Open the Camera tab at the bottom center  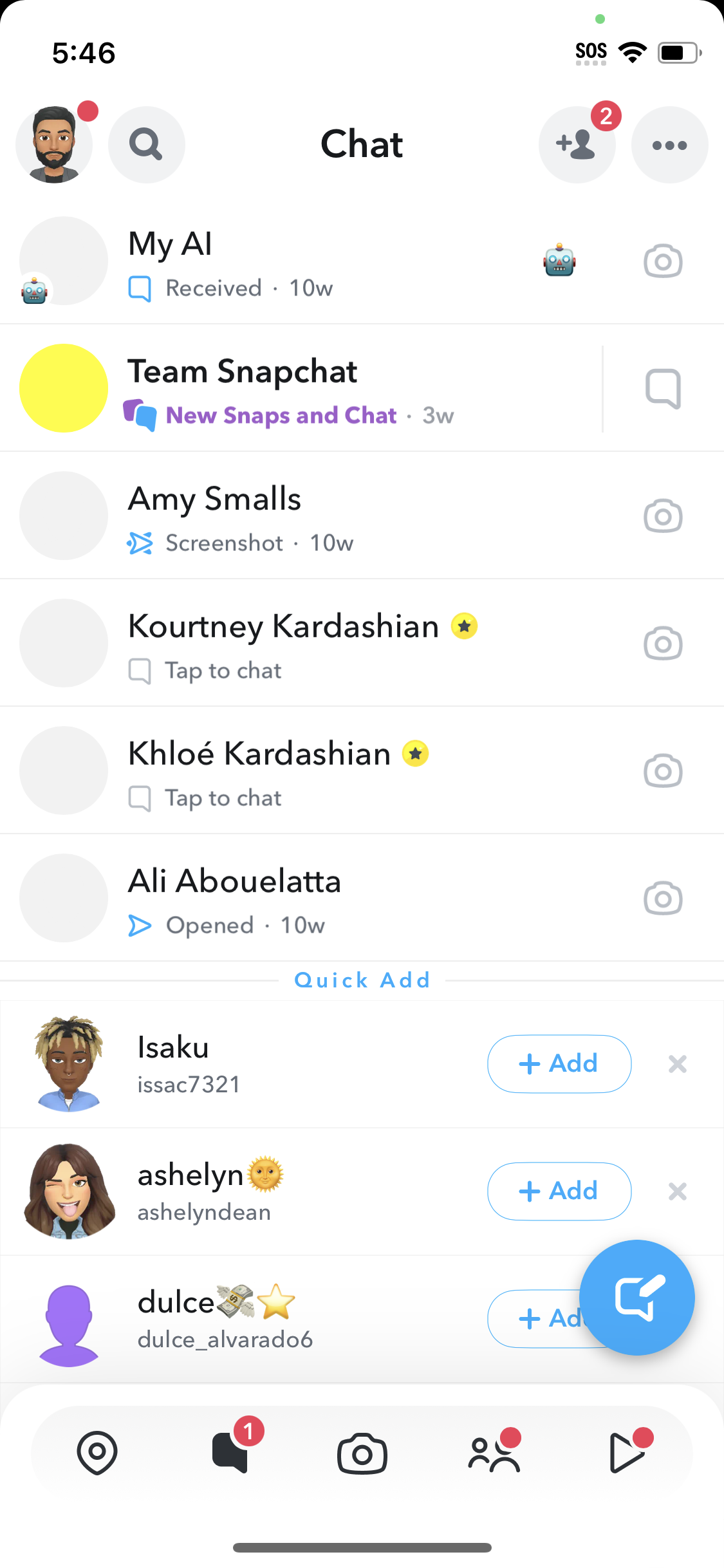362,1453
